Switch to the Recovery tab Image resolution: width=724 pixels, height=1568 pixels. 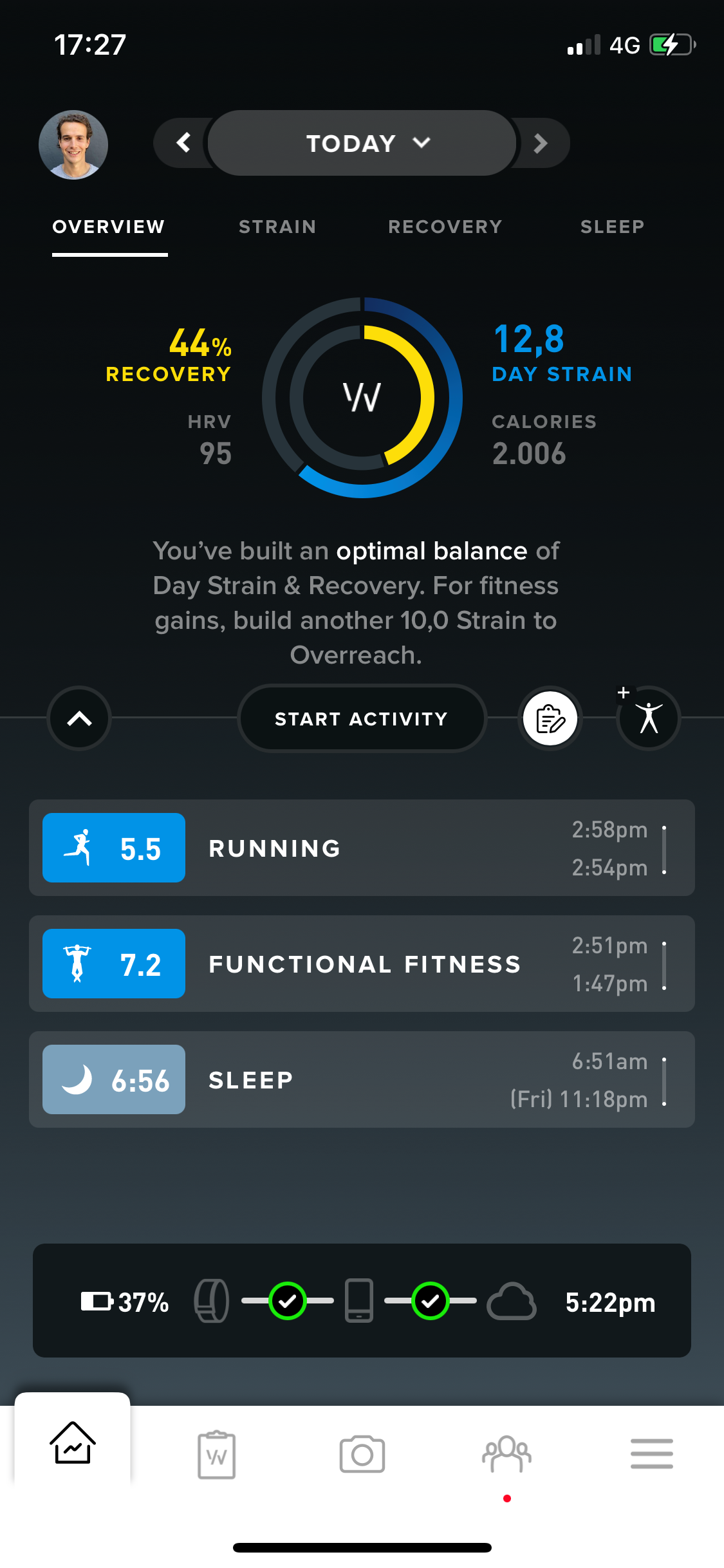point(445,227)
